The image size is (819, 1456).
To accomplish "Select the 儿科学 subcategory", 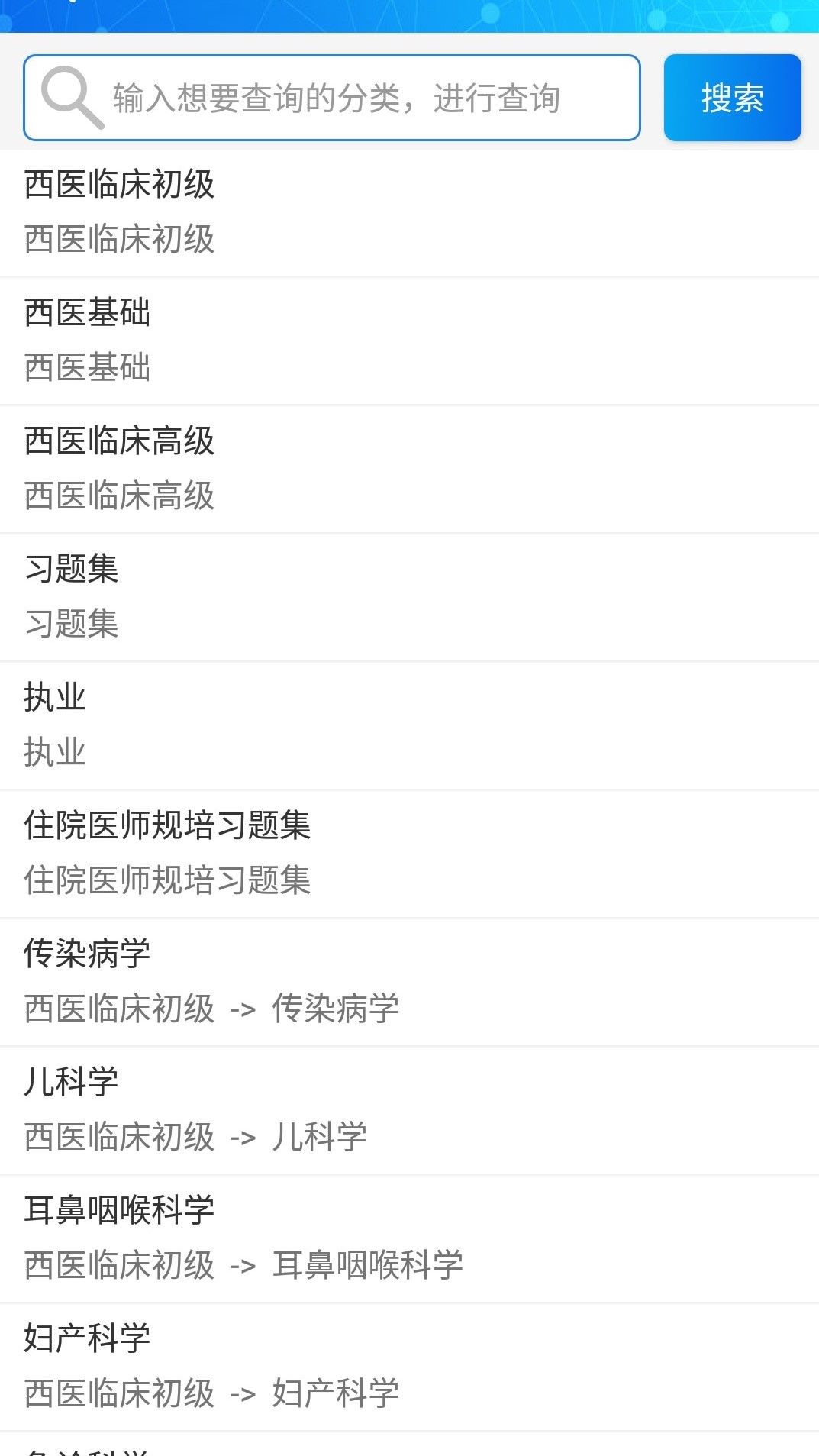I will click(409, 1110).
